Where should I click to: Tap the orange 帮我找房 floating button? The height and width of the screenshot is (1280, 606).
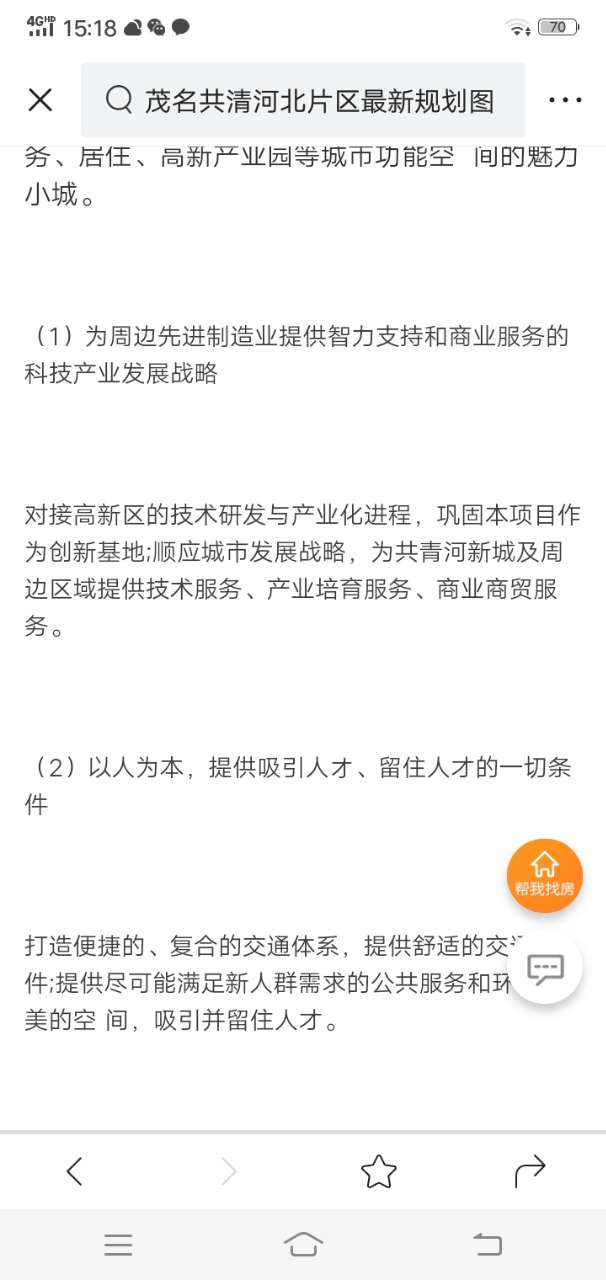coord(544,875)
